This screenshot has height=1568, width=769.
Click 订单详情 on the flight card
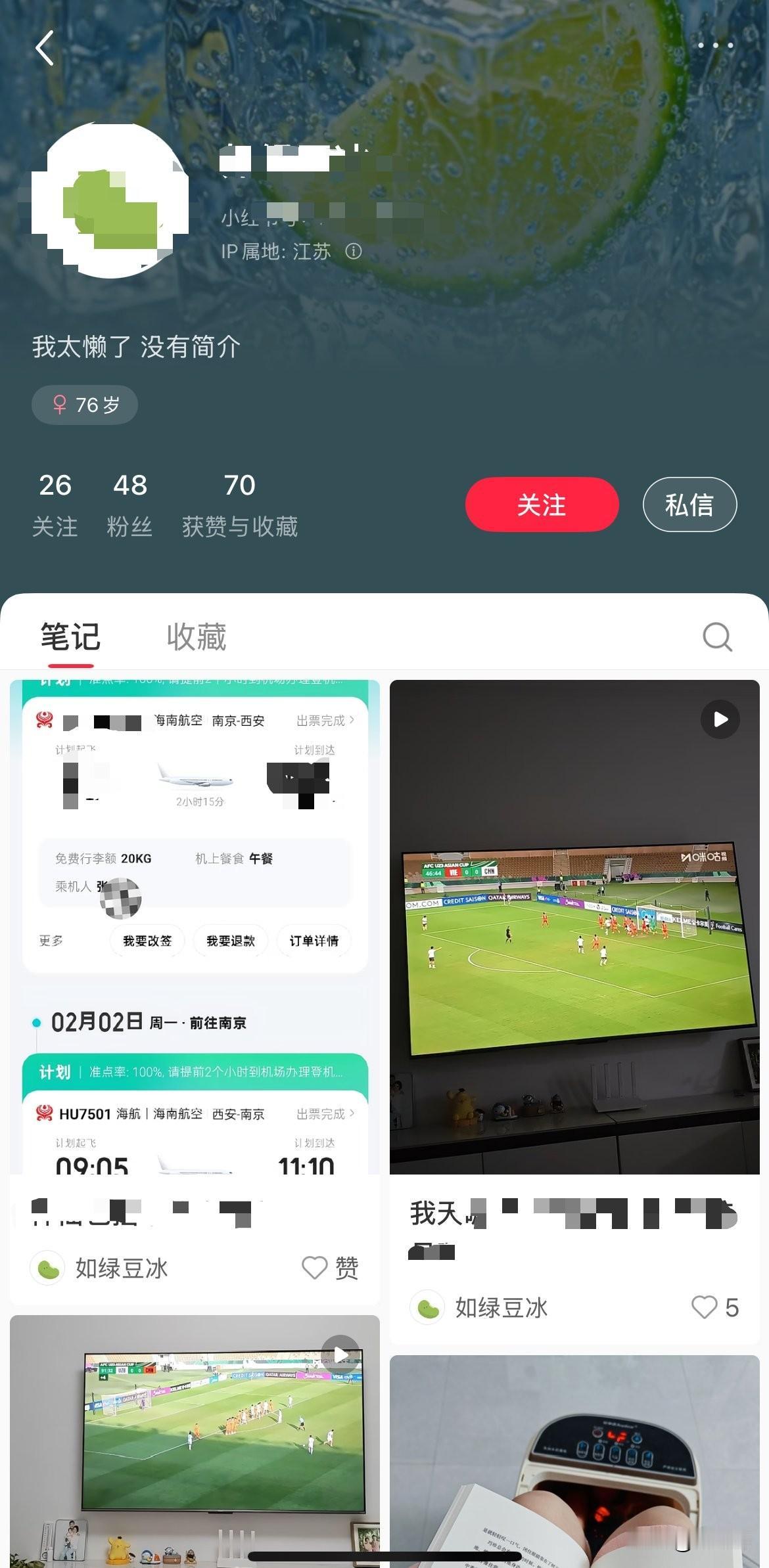(x=314, y=941)
